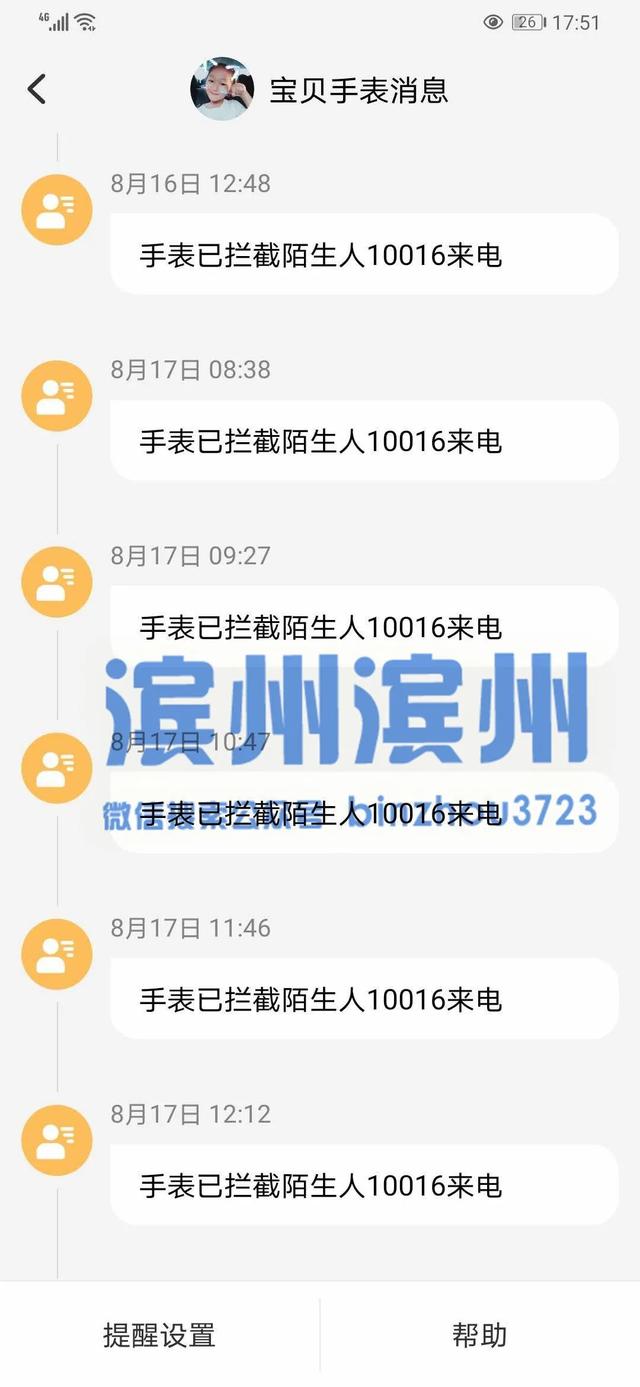Open the 8月17日 09:27 intercepted call message
Screen dimensions: 640x1387
click(x=364, y=626)
